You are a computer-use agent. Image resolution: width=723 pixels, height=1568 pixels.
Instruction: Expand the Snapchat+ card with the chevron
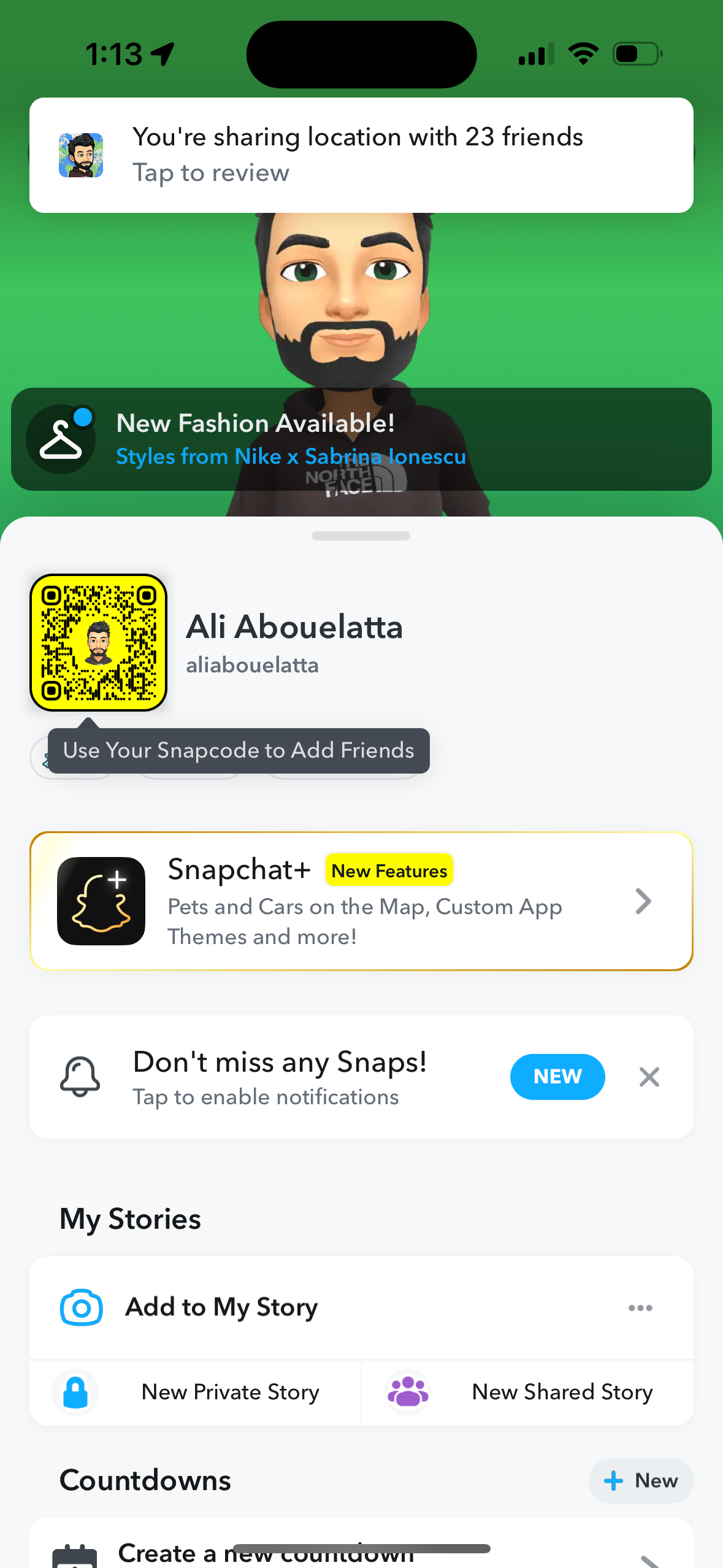coord(643,901)
